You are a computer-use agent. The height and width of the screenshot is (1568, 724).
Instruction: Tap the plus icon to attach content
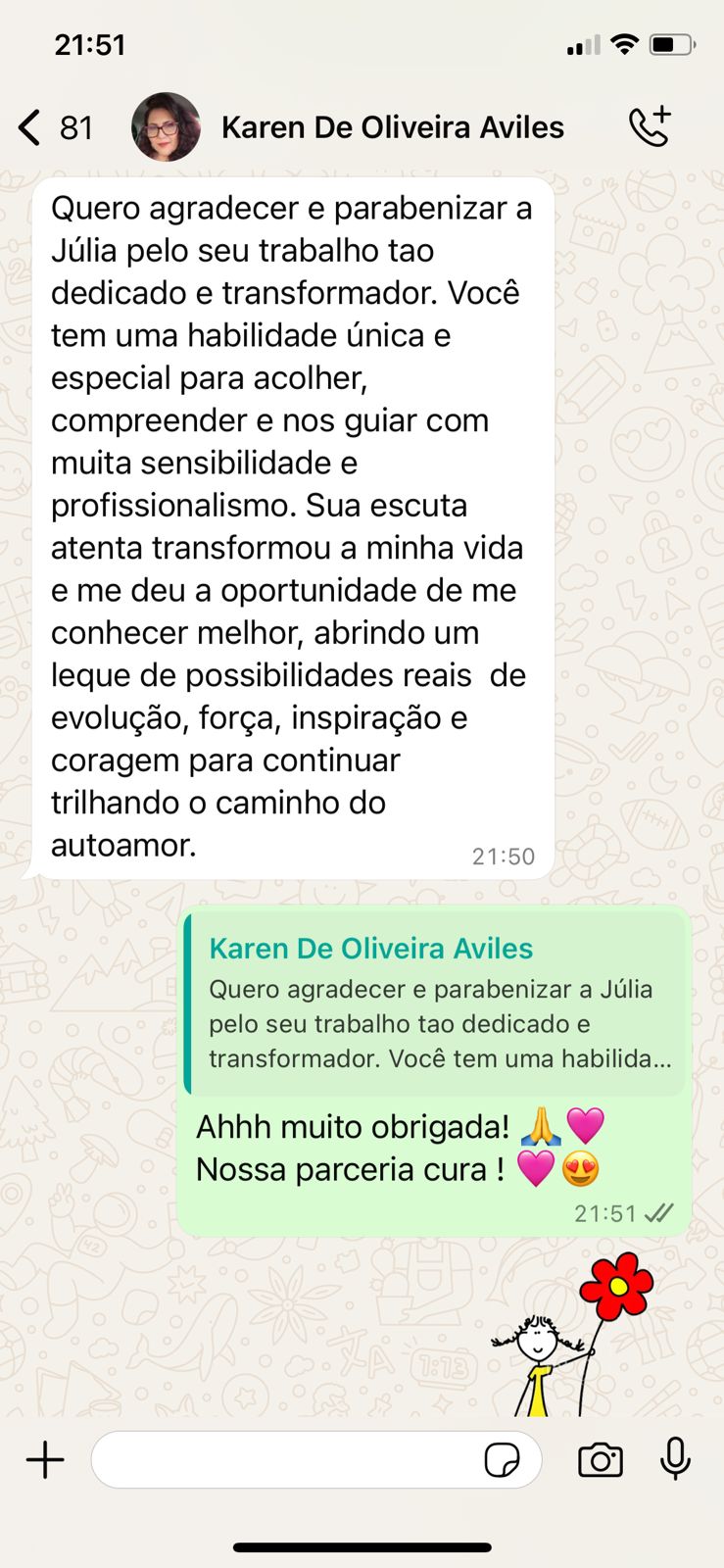[x=44, y=1459]
